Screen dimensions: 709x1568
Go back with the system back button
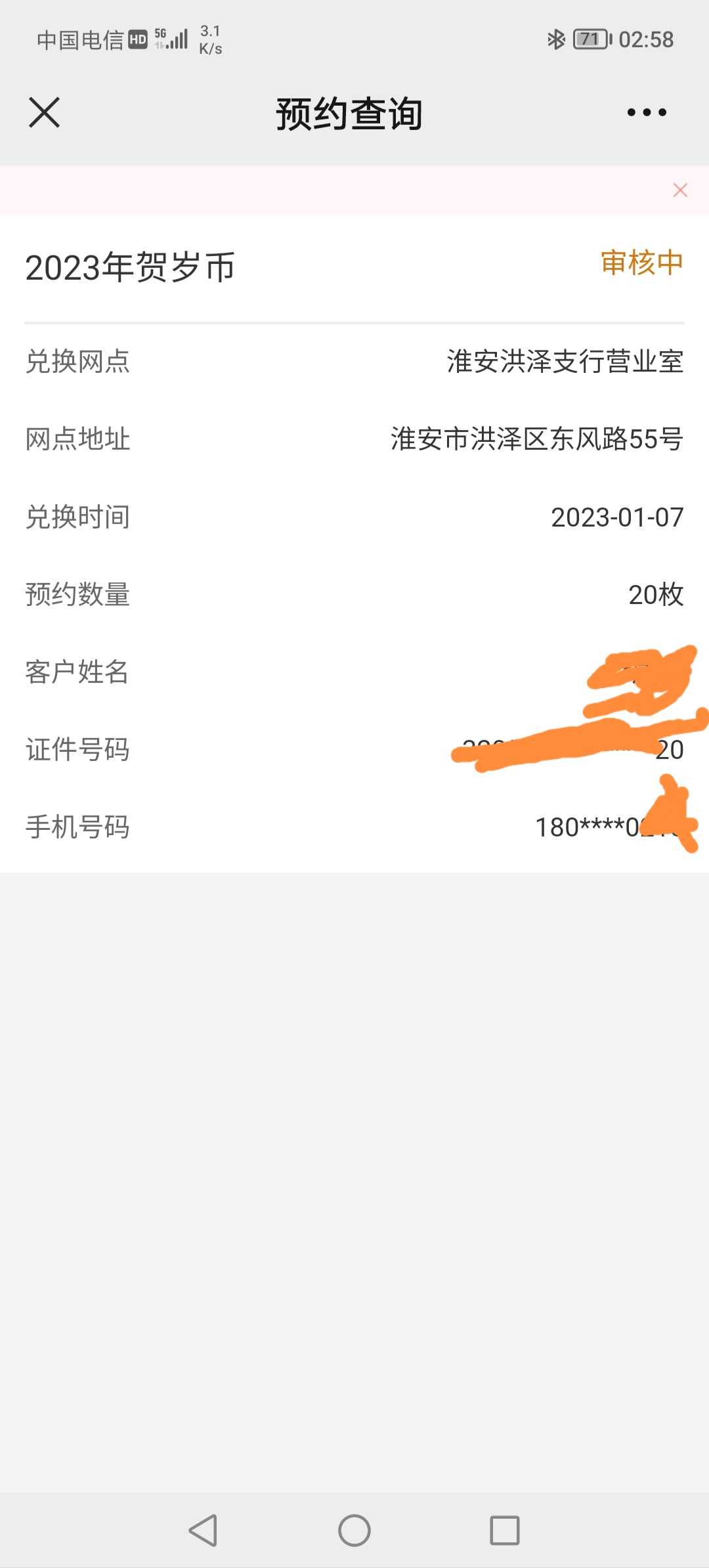tap(203, 1531)
